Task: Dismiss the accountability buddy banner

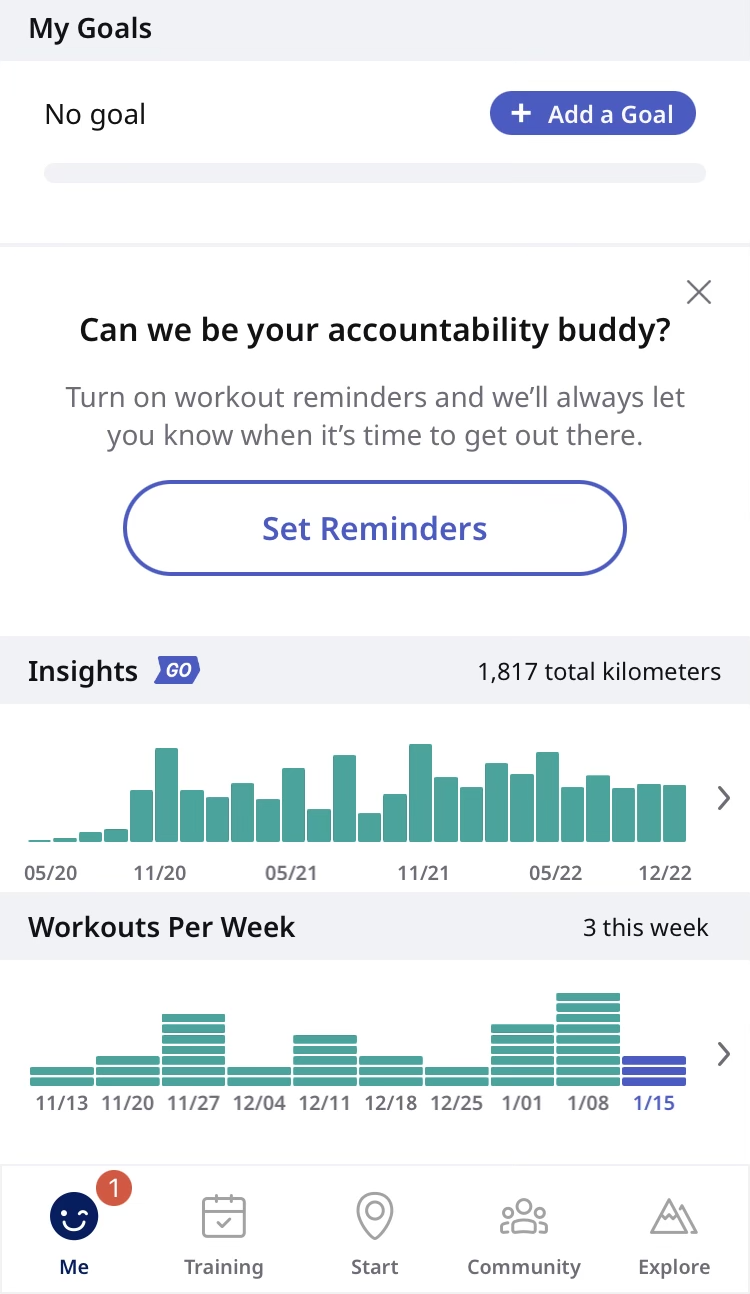Action: pos(699,292)
